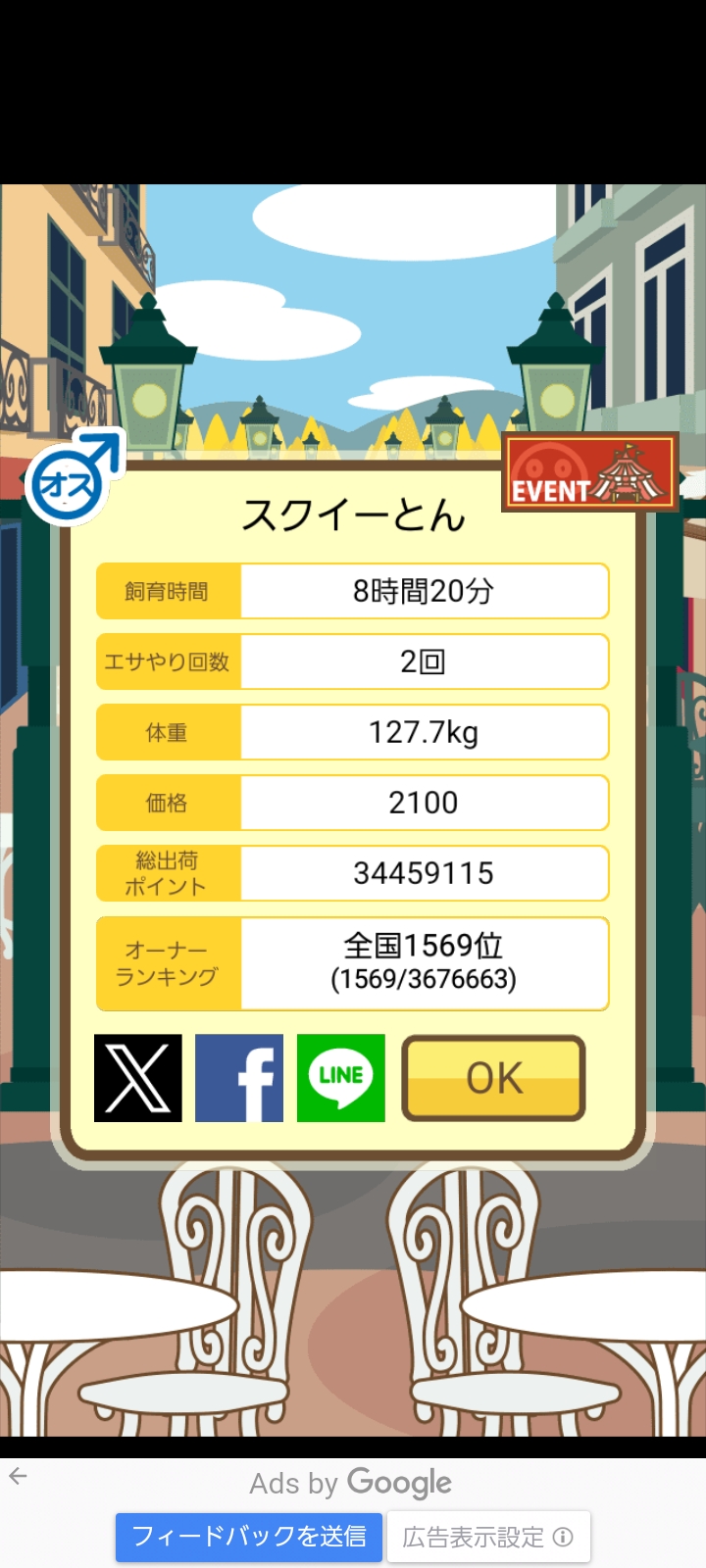706x1568 pixels.
Task: Open 広告表示設定 ad settings
Action: tap(488, 1537)
